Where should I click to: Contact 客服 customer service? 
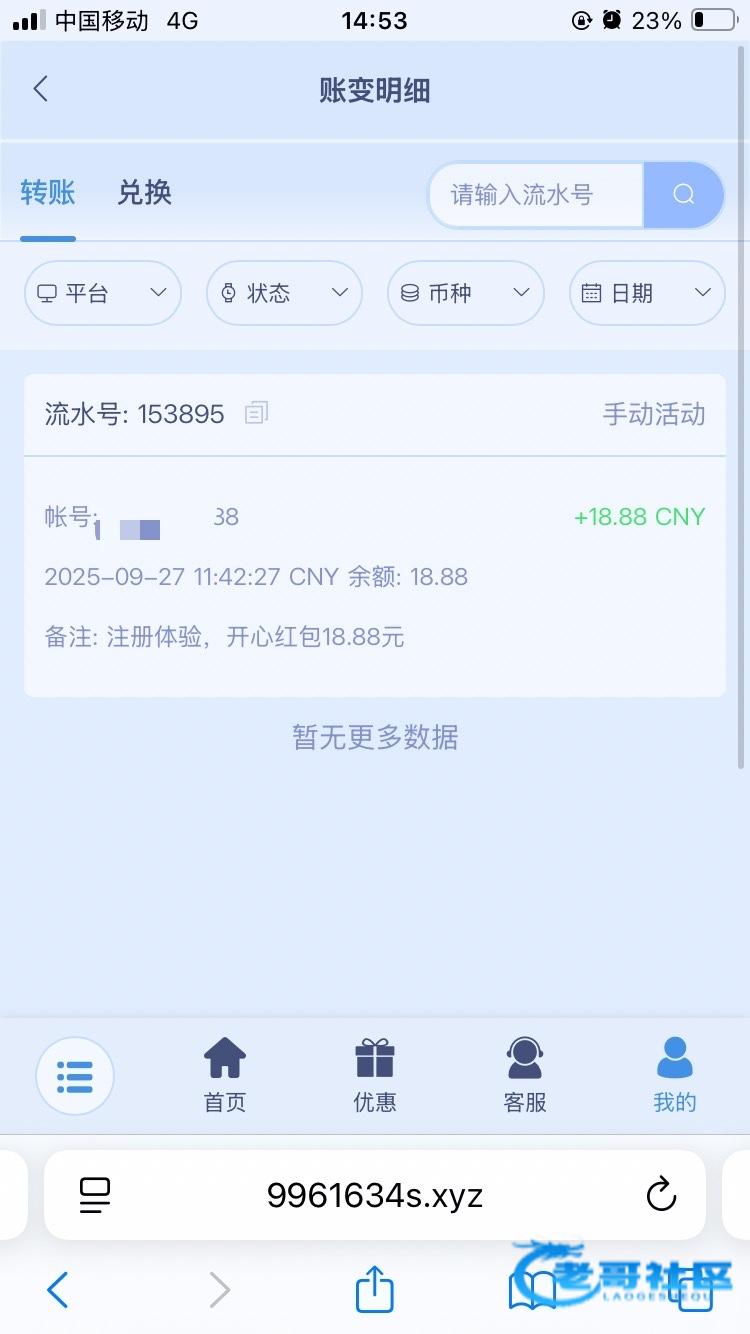525,1076
